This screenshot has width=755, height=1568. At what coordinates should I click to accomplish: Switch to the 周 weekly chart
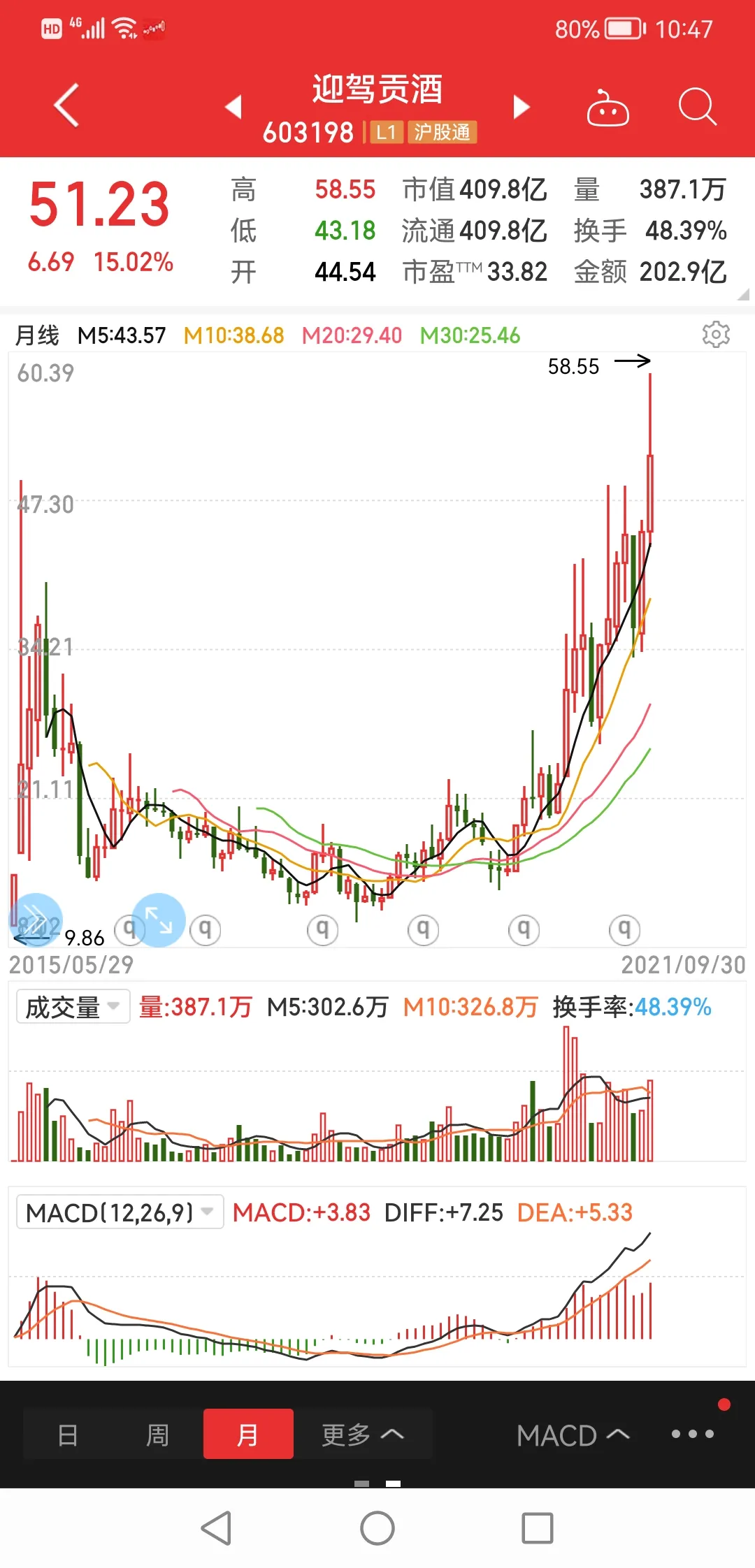point(157,1435)
